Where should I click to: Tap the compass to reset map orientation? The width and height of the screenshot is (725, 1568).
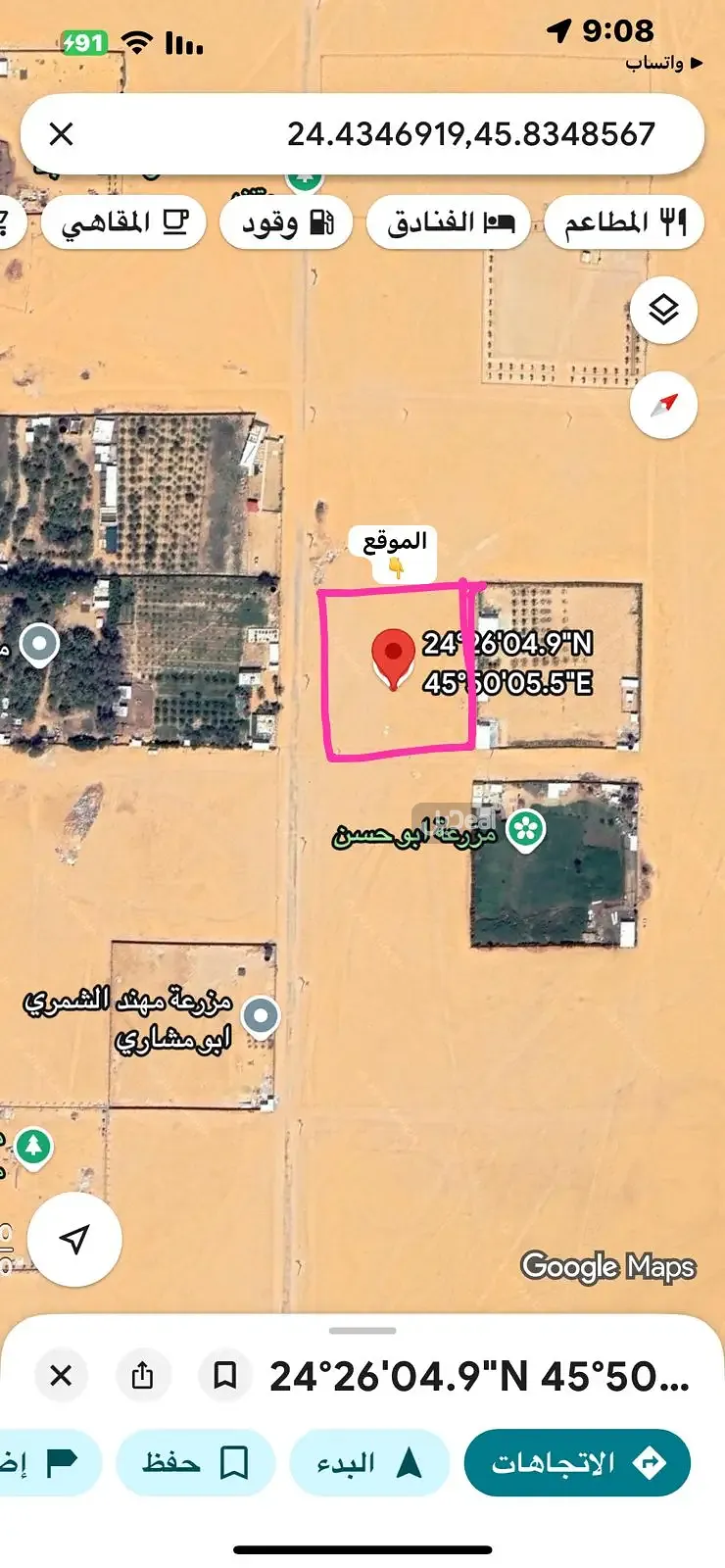664,405
